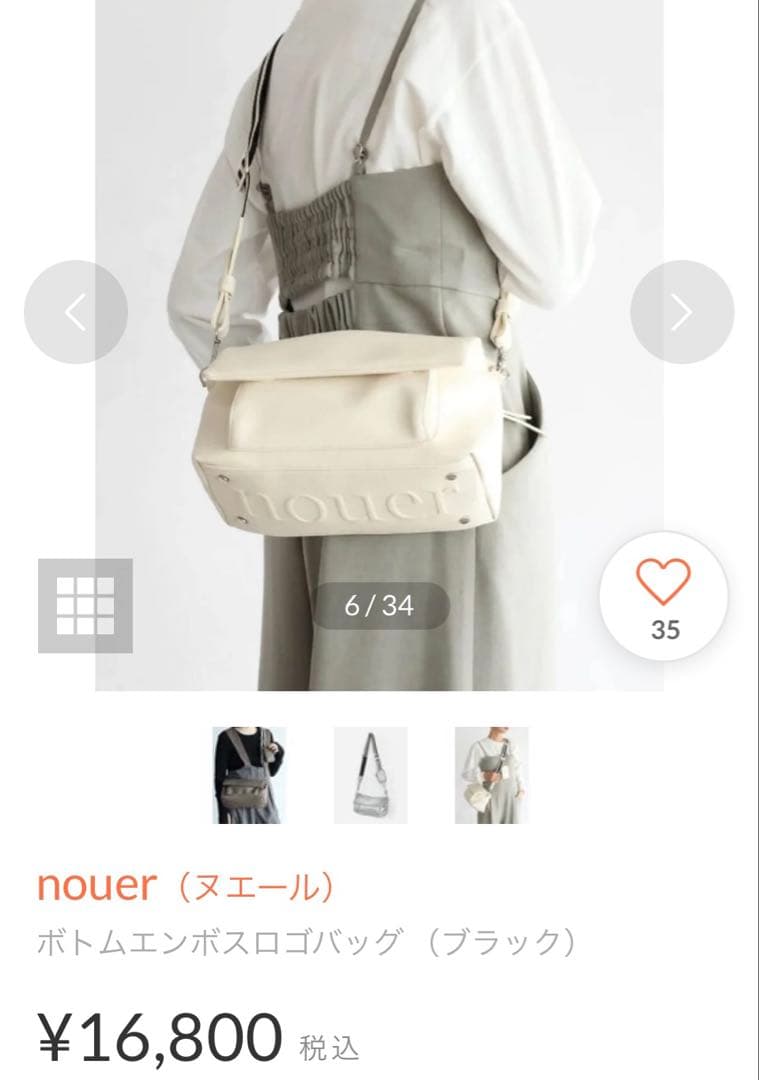Open the image gallery grid button

tap(87, 605)
